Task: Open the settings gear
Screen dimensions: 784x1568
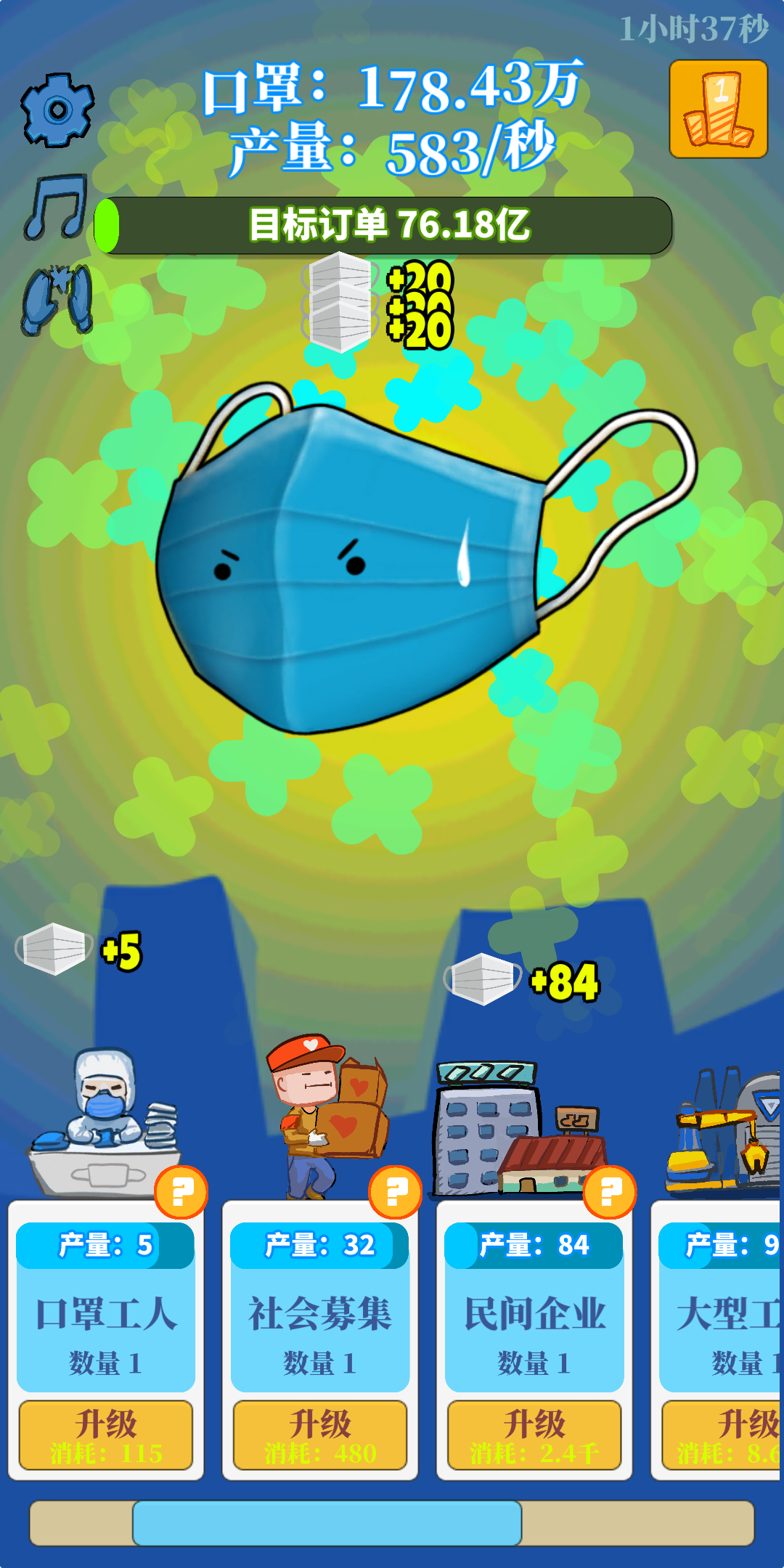Action: click(x=57, y=110)
